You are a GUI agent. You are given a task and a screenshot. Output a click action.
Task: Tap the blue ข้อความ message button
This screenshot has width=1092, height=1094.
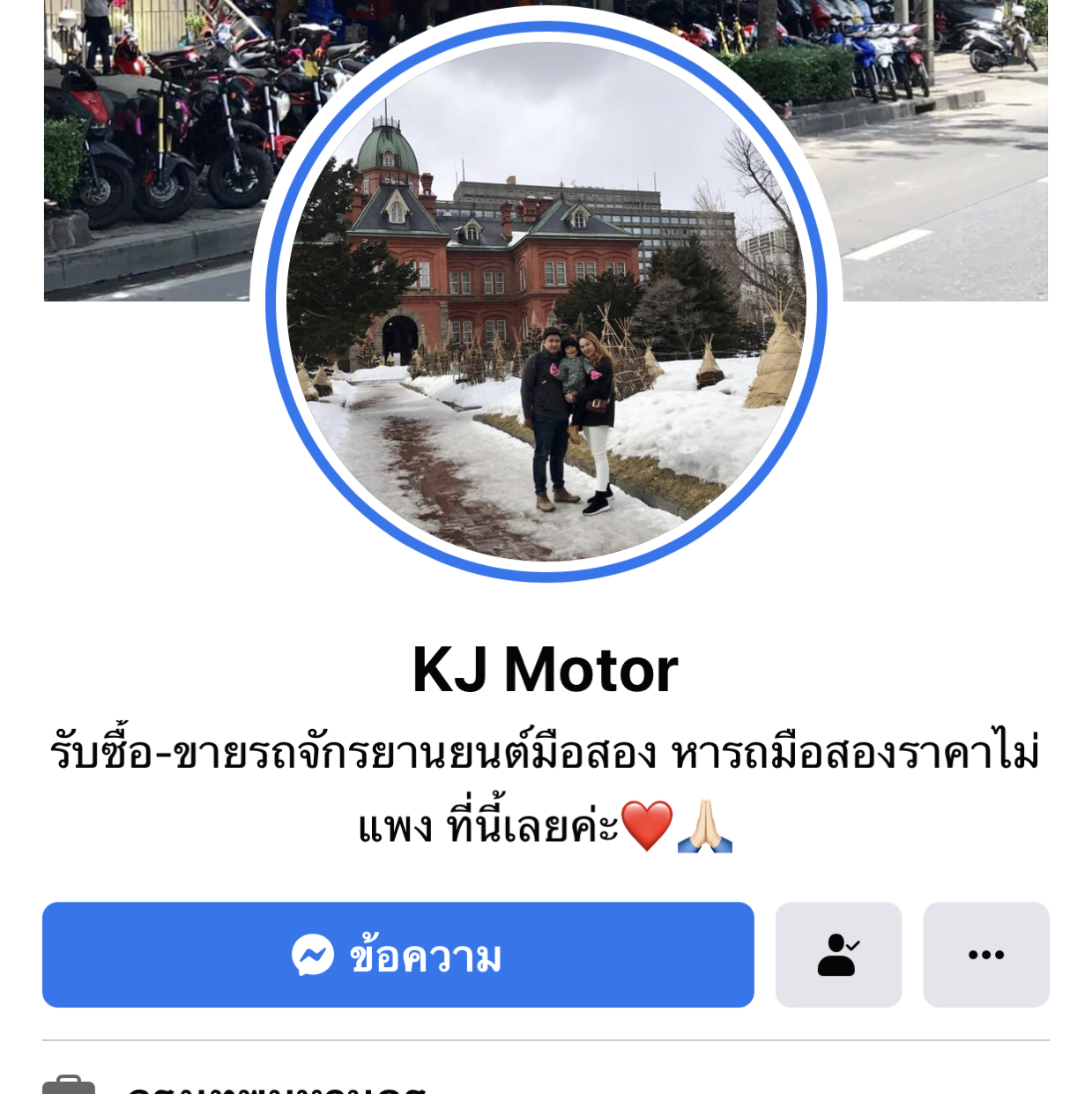(397, 955)
